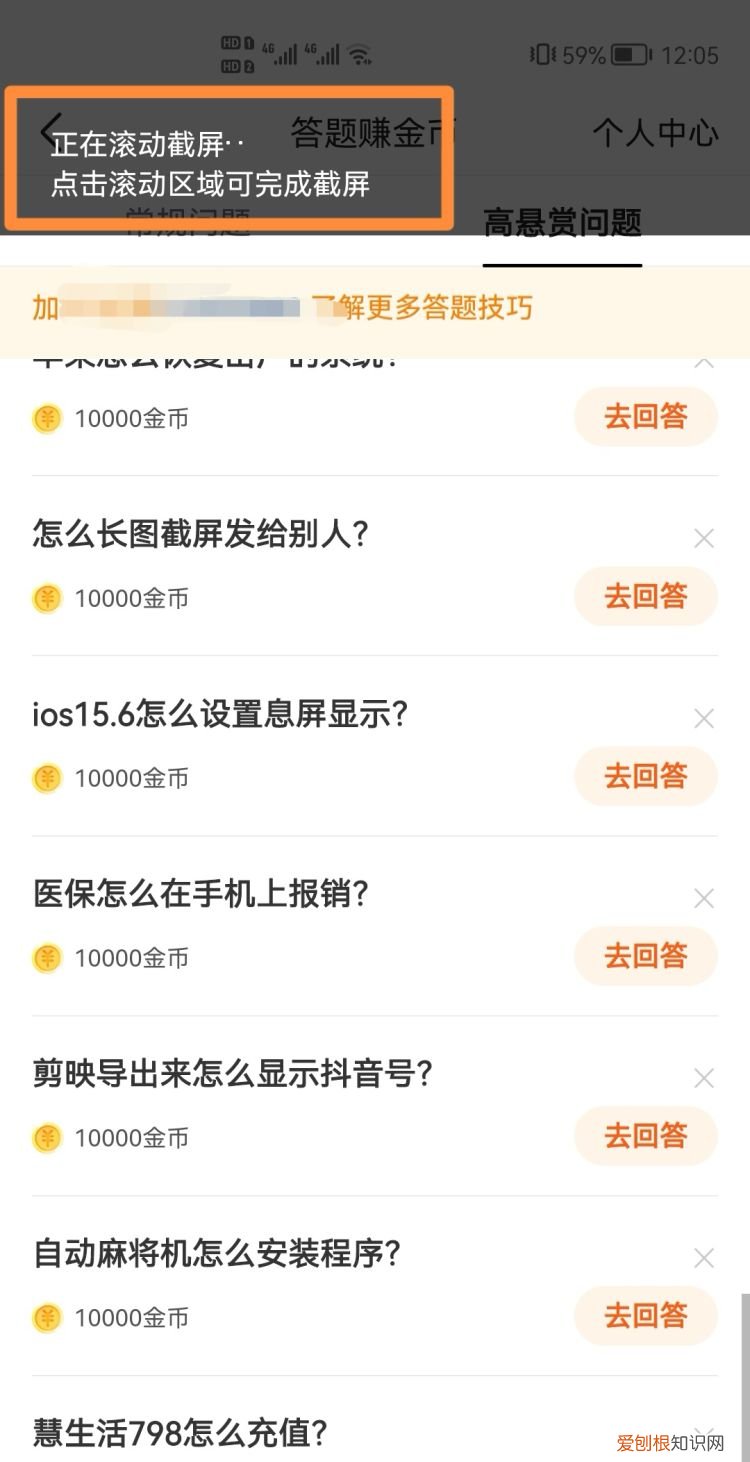Dismiss the 医保报销 question with its X
The height and width of the screenshot is (1462, 750).
[x=704, y=897]
